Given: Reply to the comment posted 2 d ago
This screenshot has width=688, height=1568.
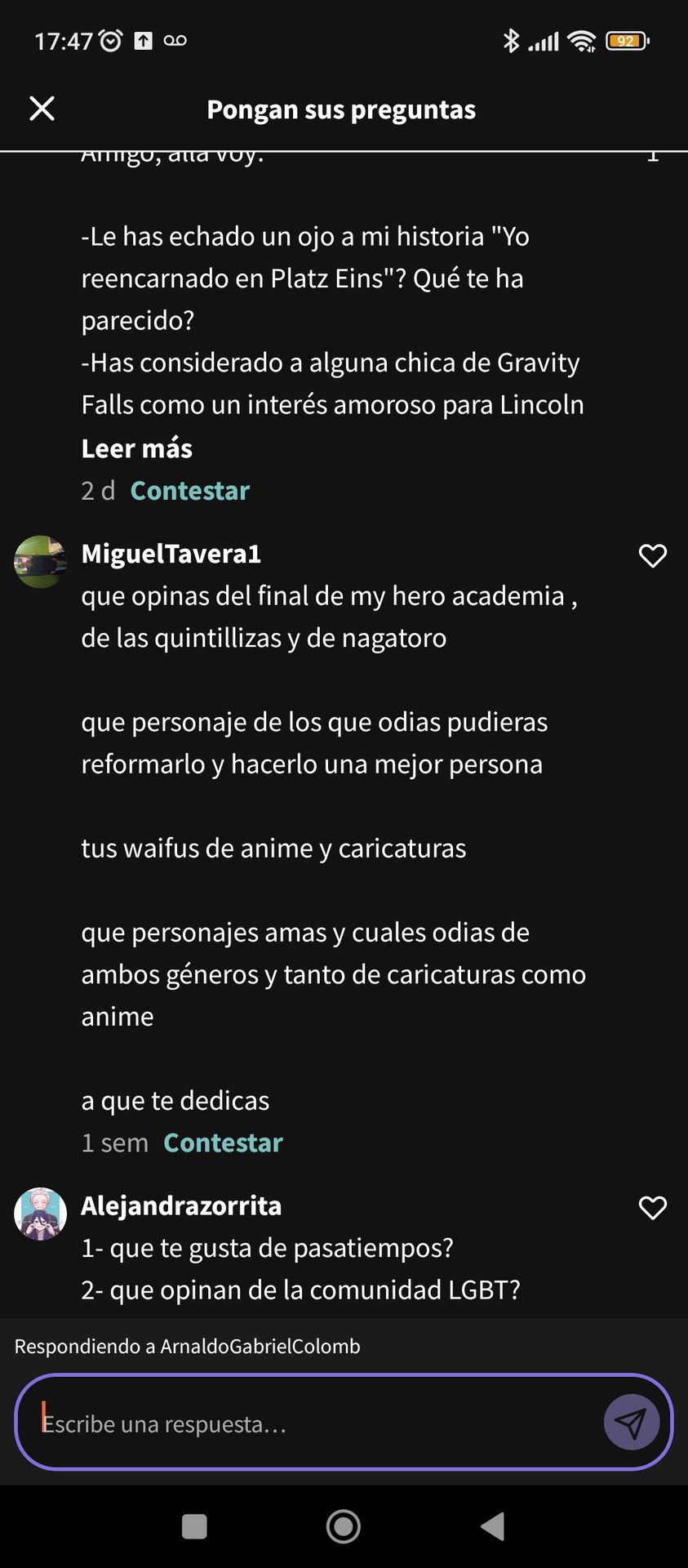Looking at the screenshot, I should [x=190, y=491].
